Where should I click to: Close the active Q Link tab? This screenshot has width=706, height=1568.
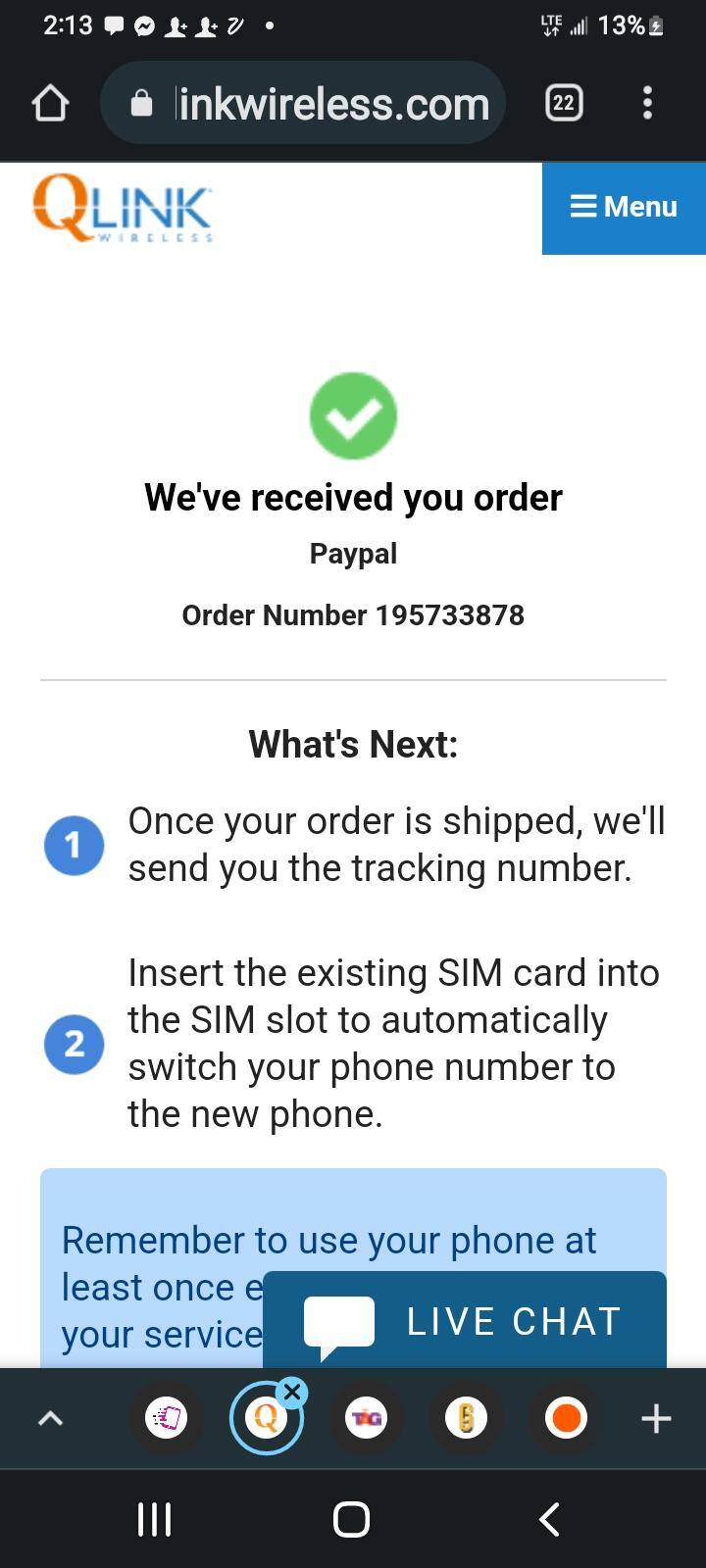(x=292, y=1392)
